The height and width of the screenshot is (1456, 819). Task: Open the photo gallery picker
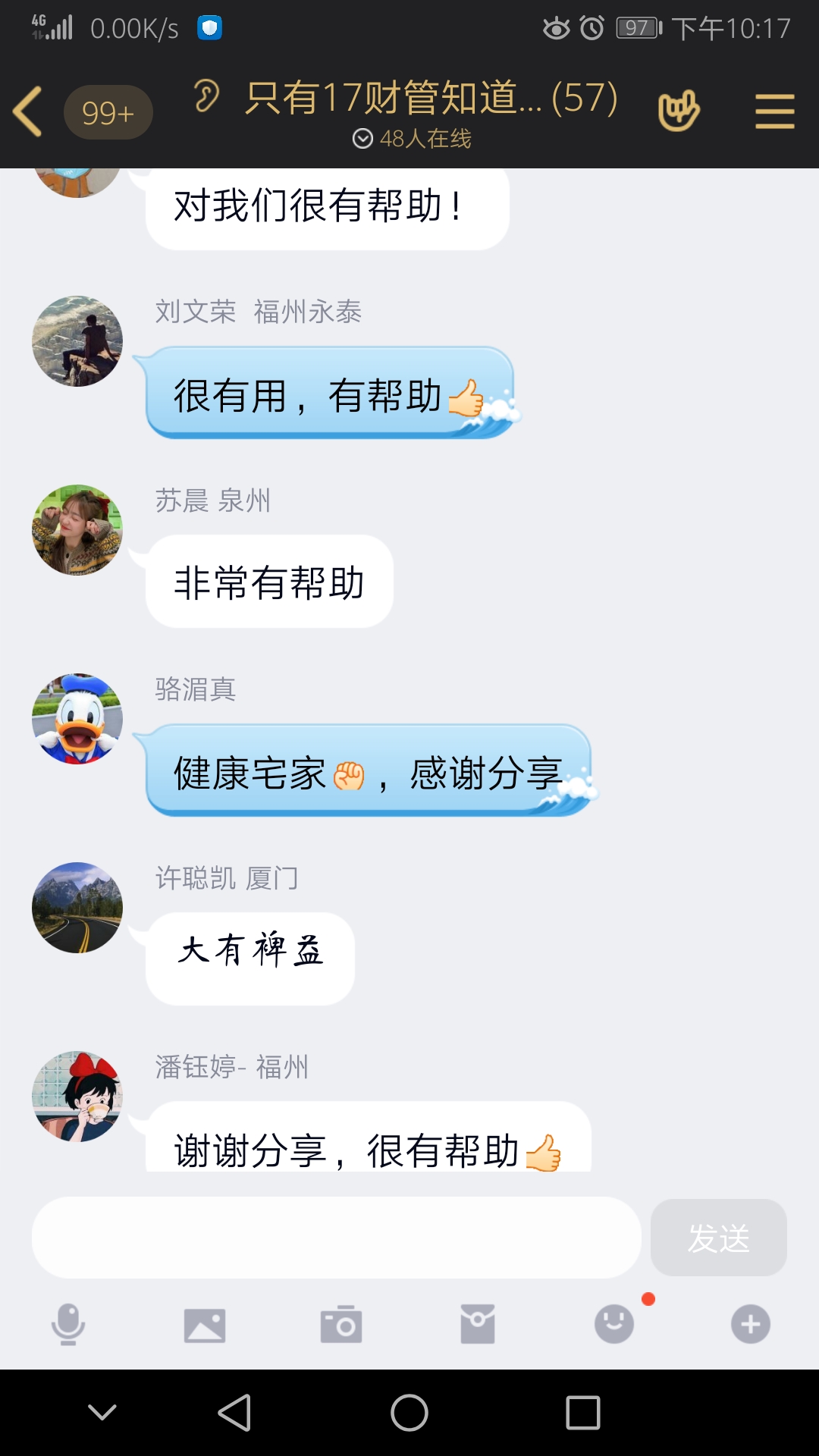tap(205, 1325)
